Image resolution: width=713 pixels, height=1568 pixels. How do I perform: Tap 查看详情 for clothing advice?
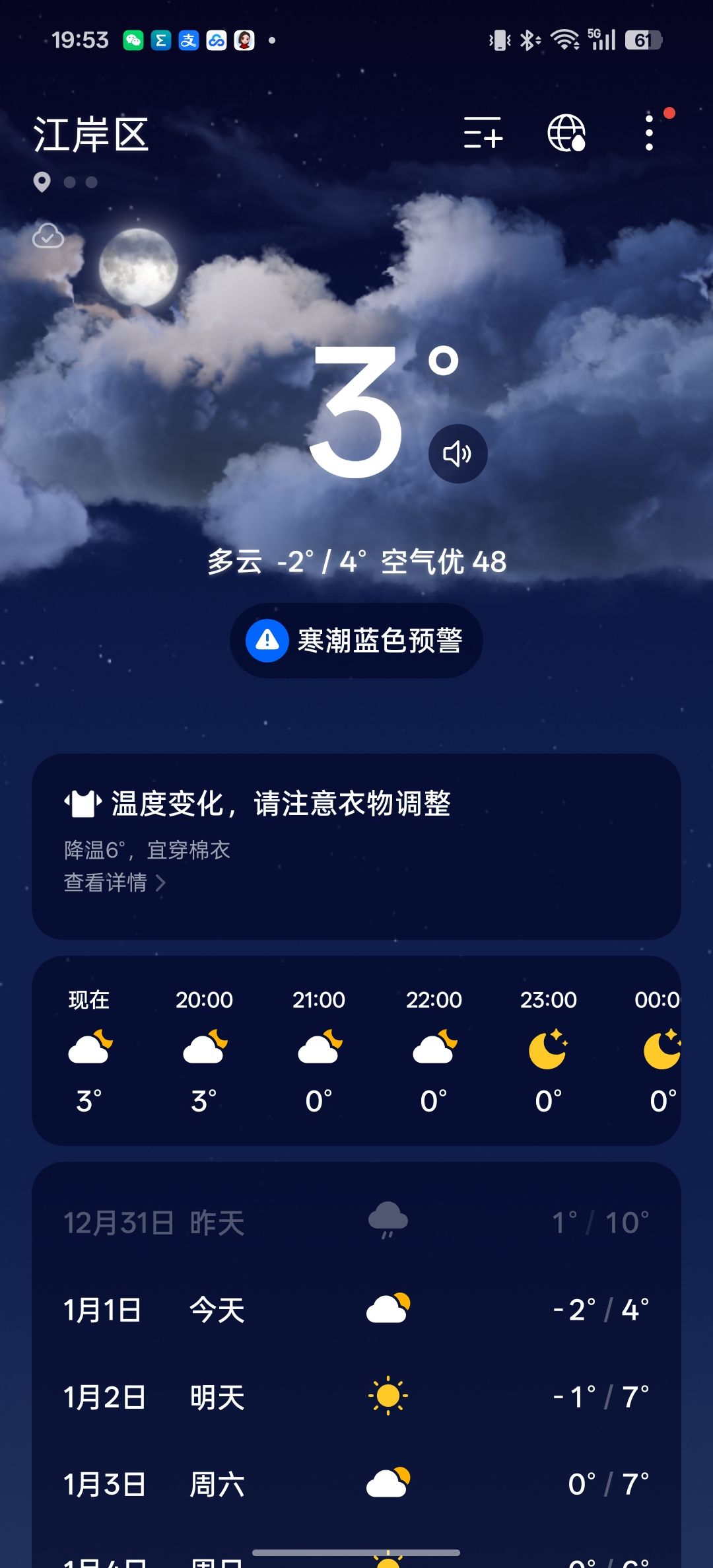click(115, 882)
